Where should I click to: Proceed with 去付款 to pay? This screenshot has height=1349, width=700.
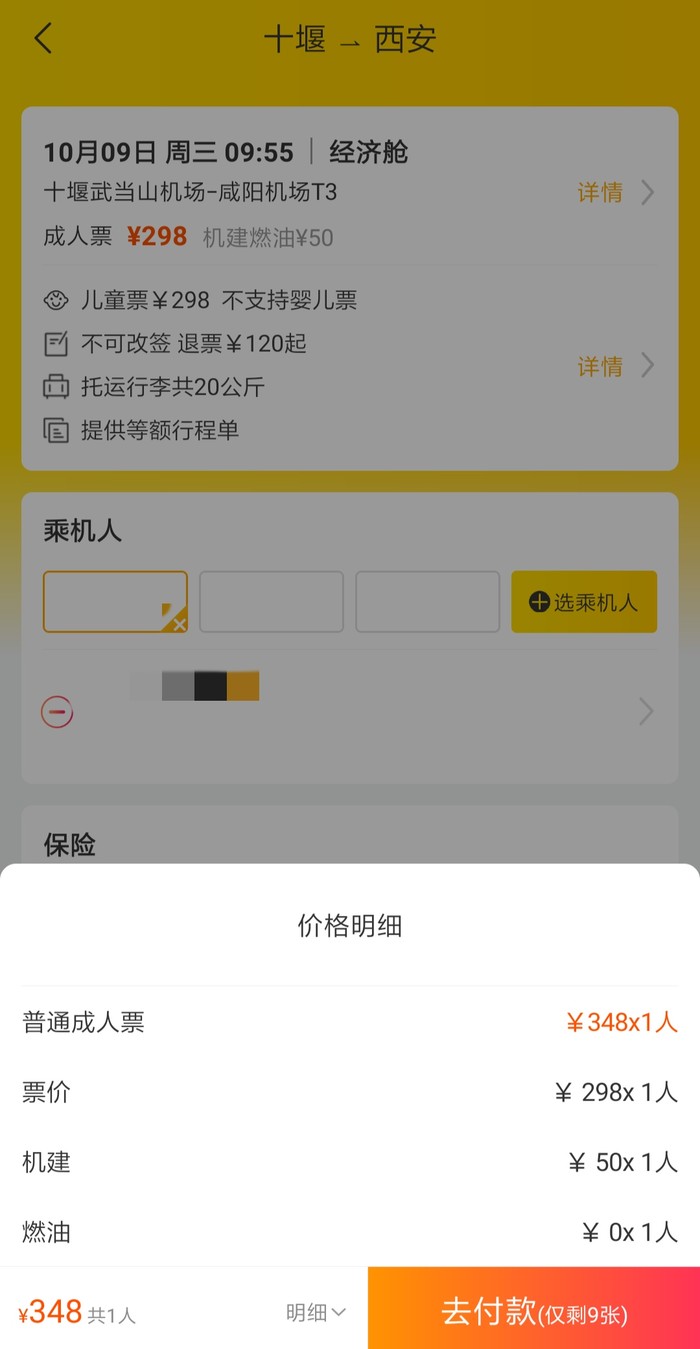(533, 1312)
